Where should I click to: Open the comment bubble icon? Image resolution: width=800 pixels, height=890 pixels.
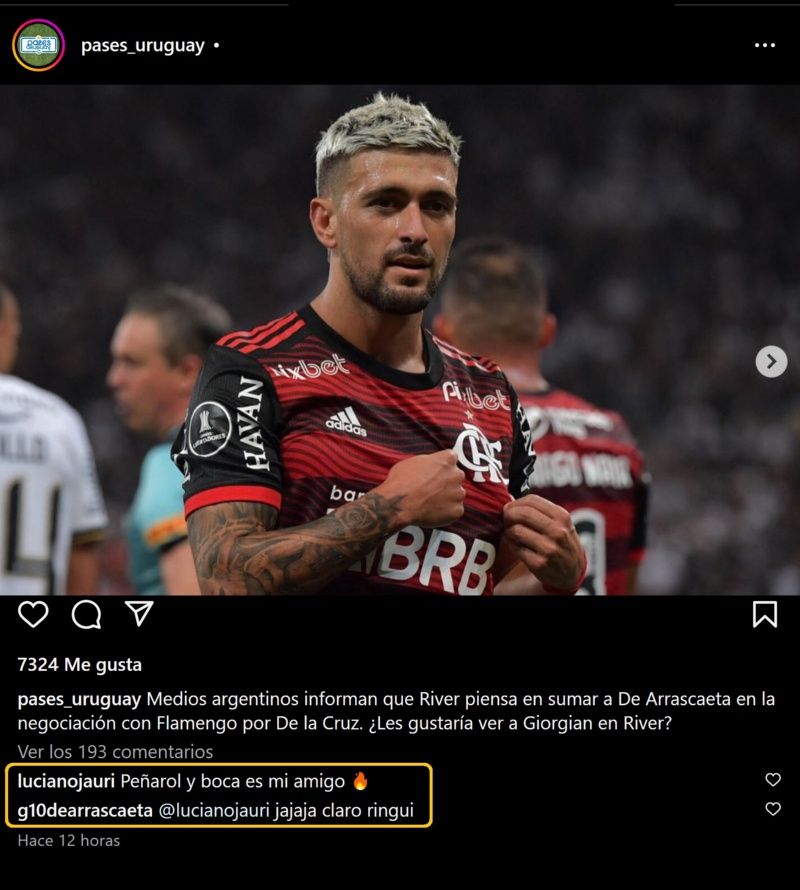[x=86, y=614]
